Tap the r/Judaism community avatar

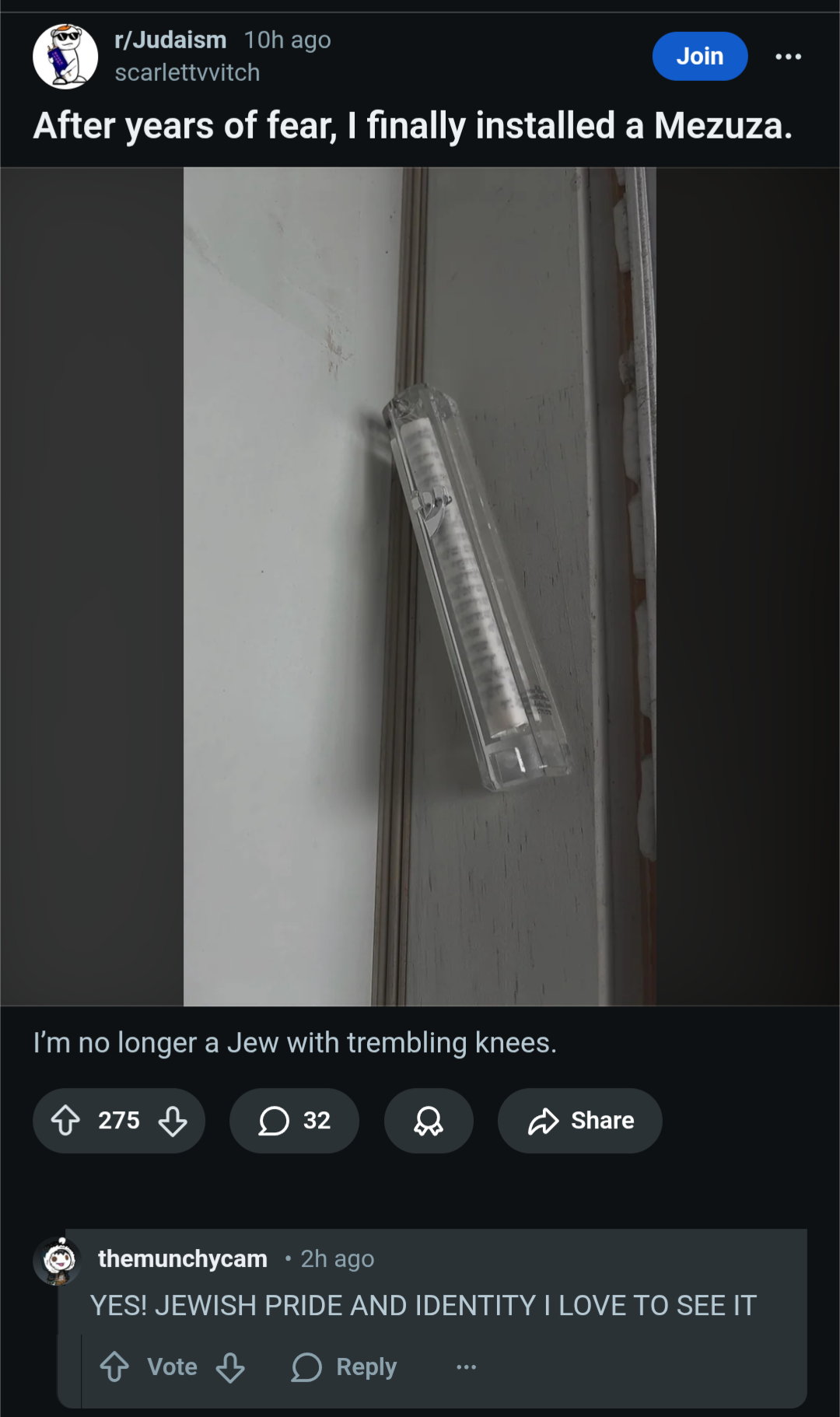coord(65,56)
